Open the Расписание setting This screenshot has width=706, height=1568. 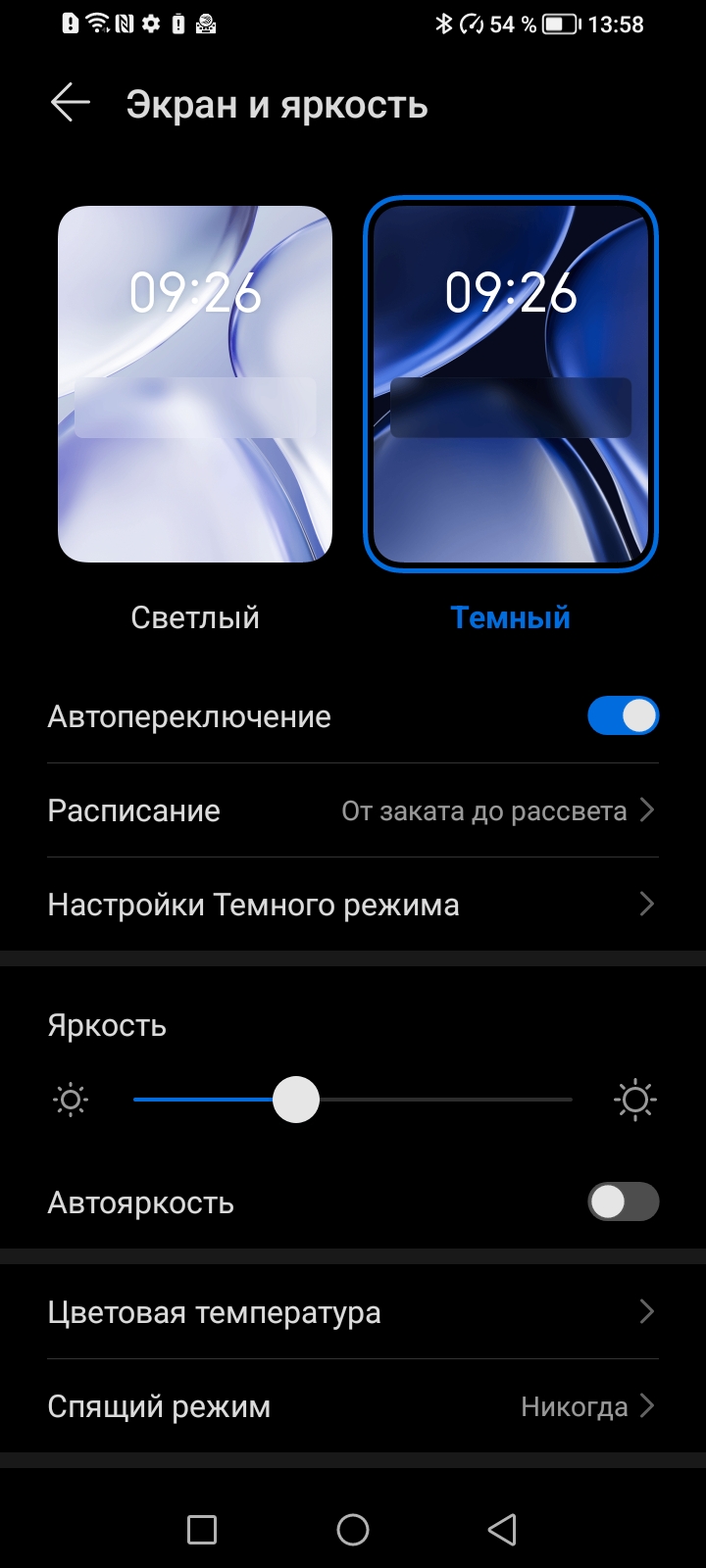(x=353, y=810)
